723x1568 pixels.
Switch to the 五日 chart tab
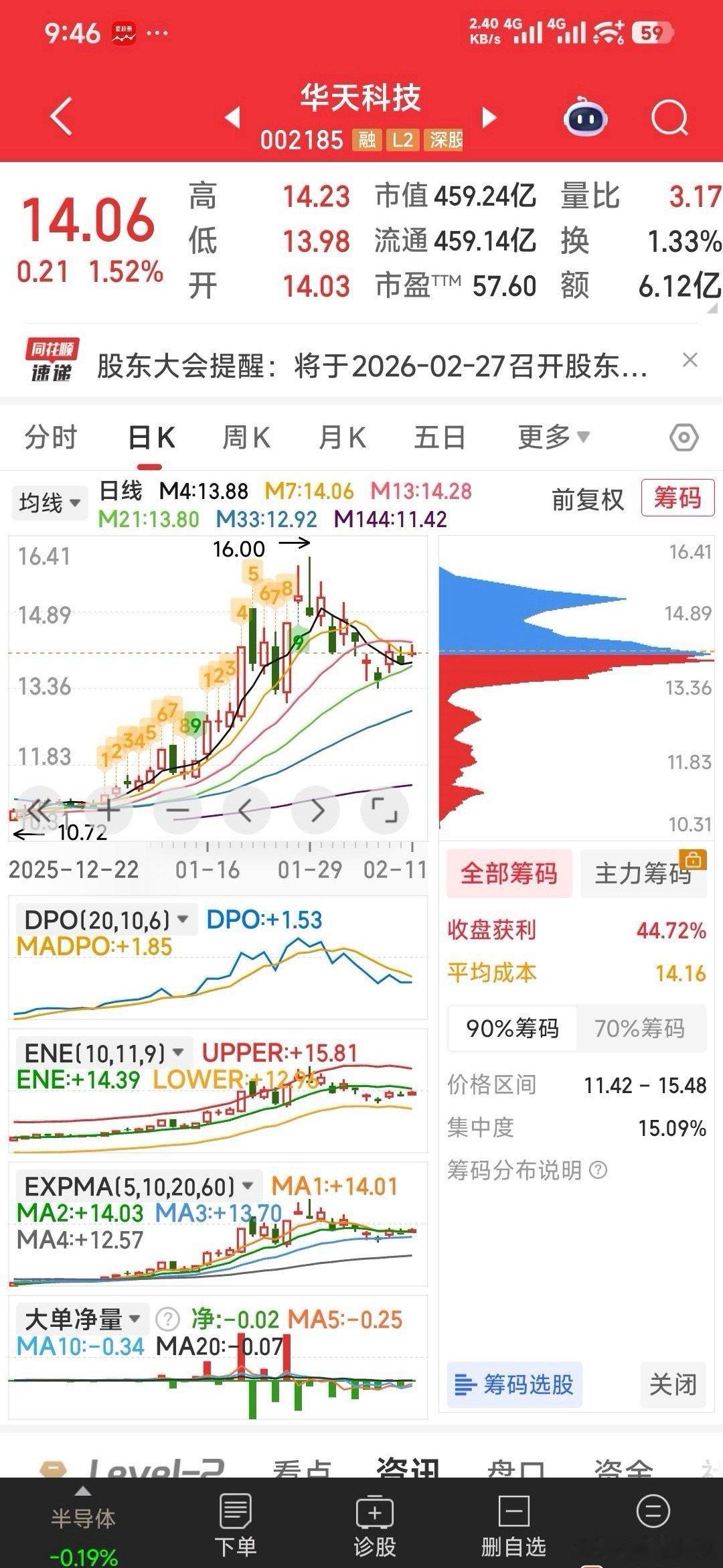(x=439, y=438)
